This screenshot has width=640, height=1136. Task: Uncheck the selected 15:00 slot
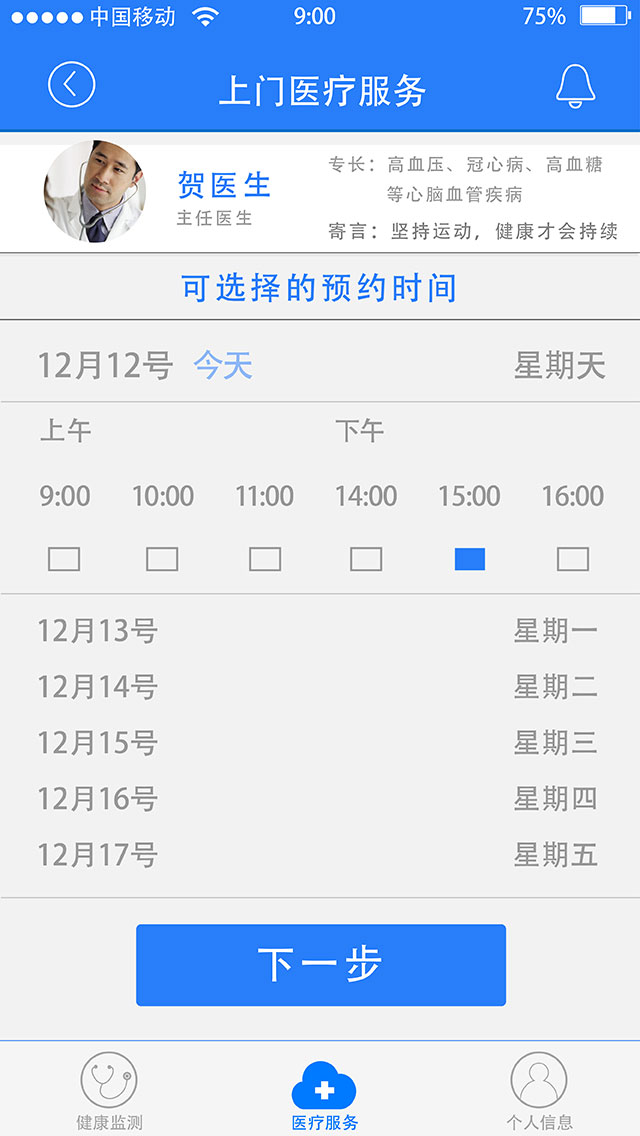(x=470, y=559)
